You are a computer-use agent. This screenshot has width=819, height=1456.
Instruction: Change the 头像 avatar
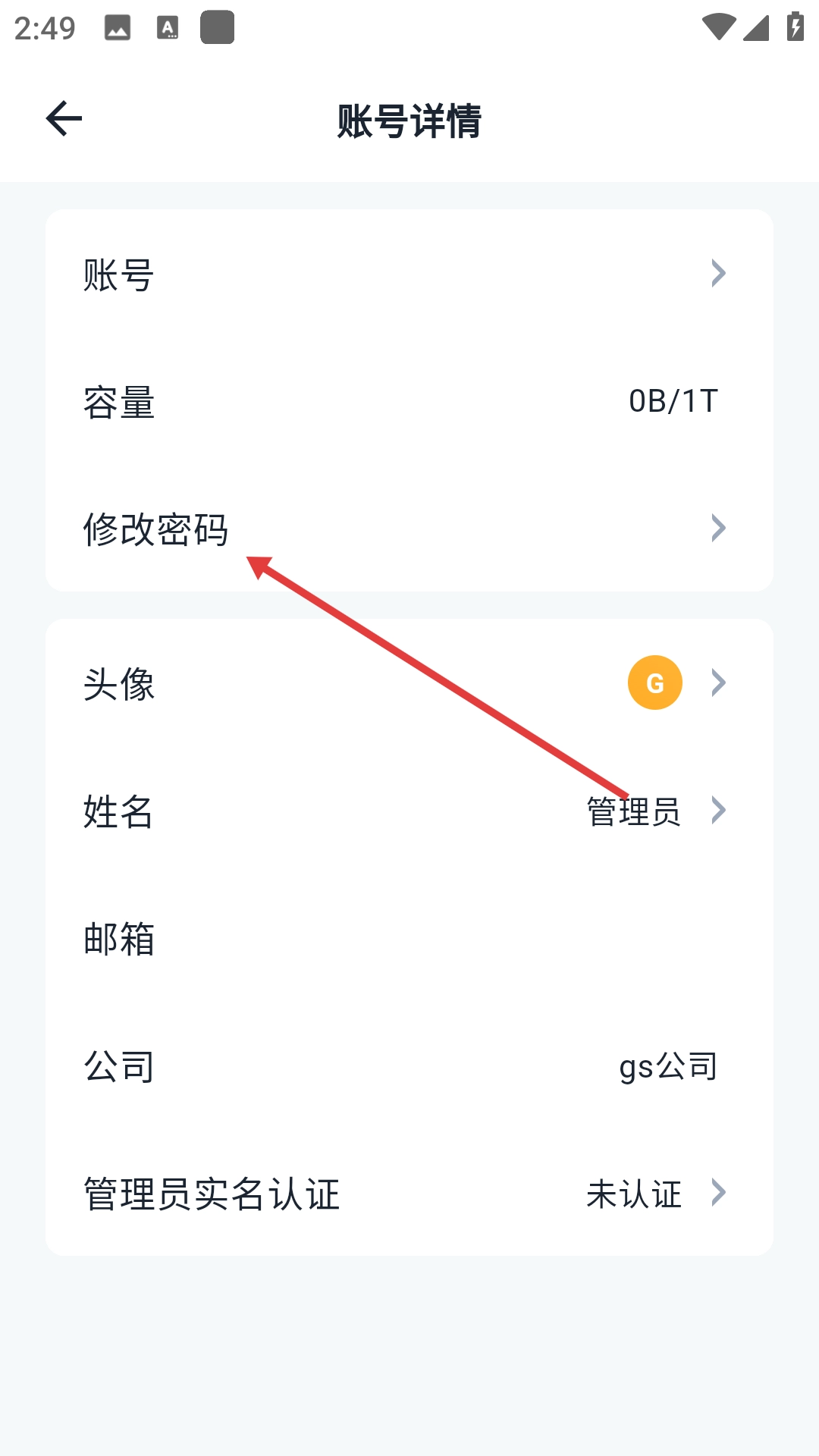click(x=409, y=683)
